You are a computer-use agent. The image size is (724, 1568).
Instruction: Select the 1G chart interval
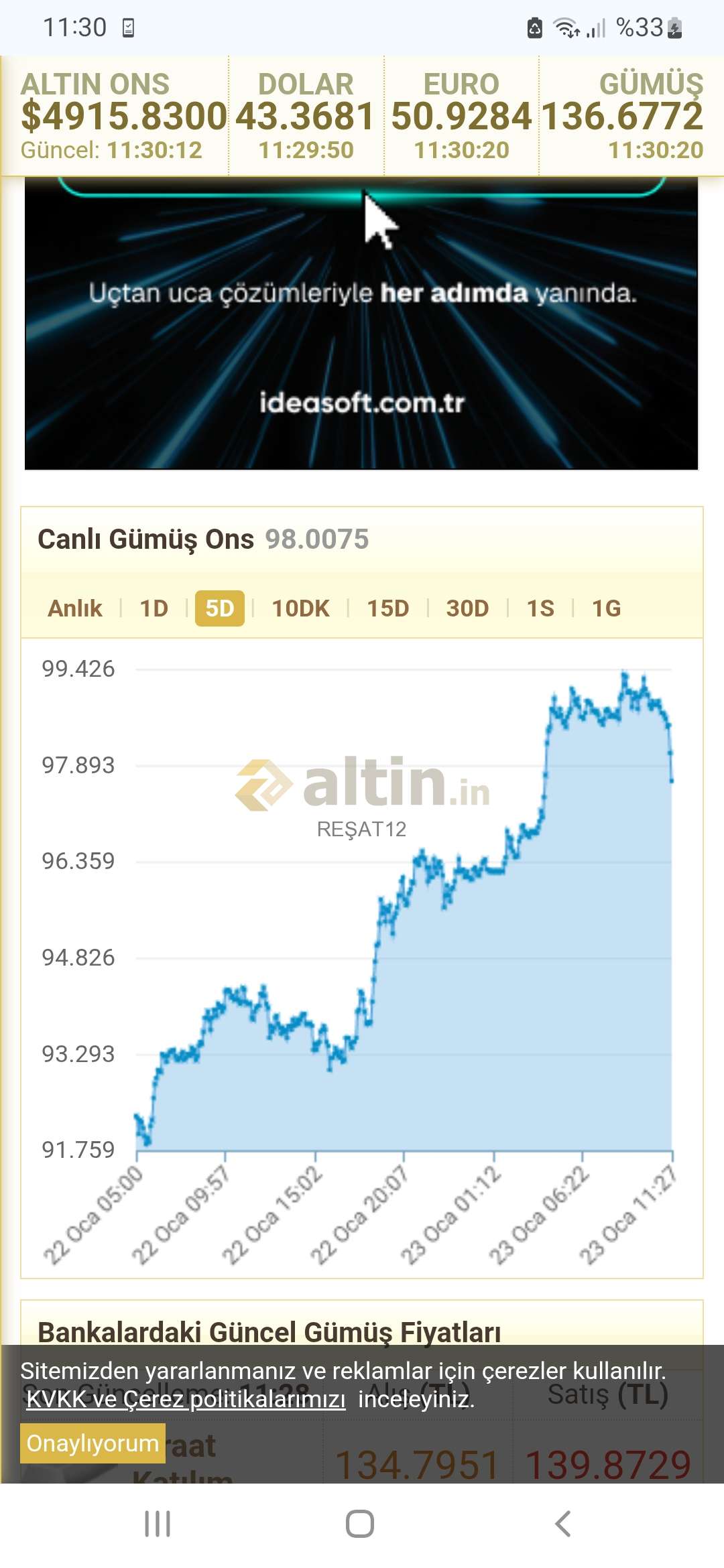tap(606, 608)
